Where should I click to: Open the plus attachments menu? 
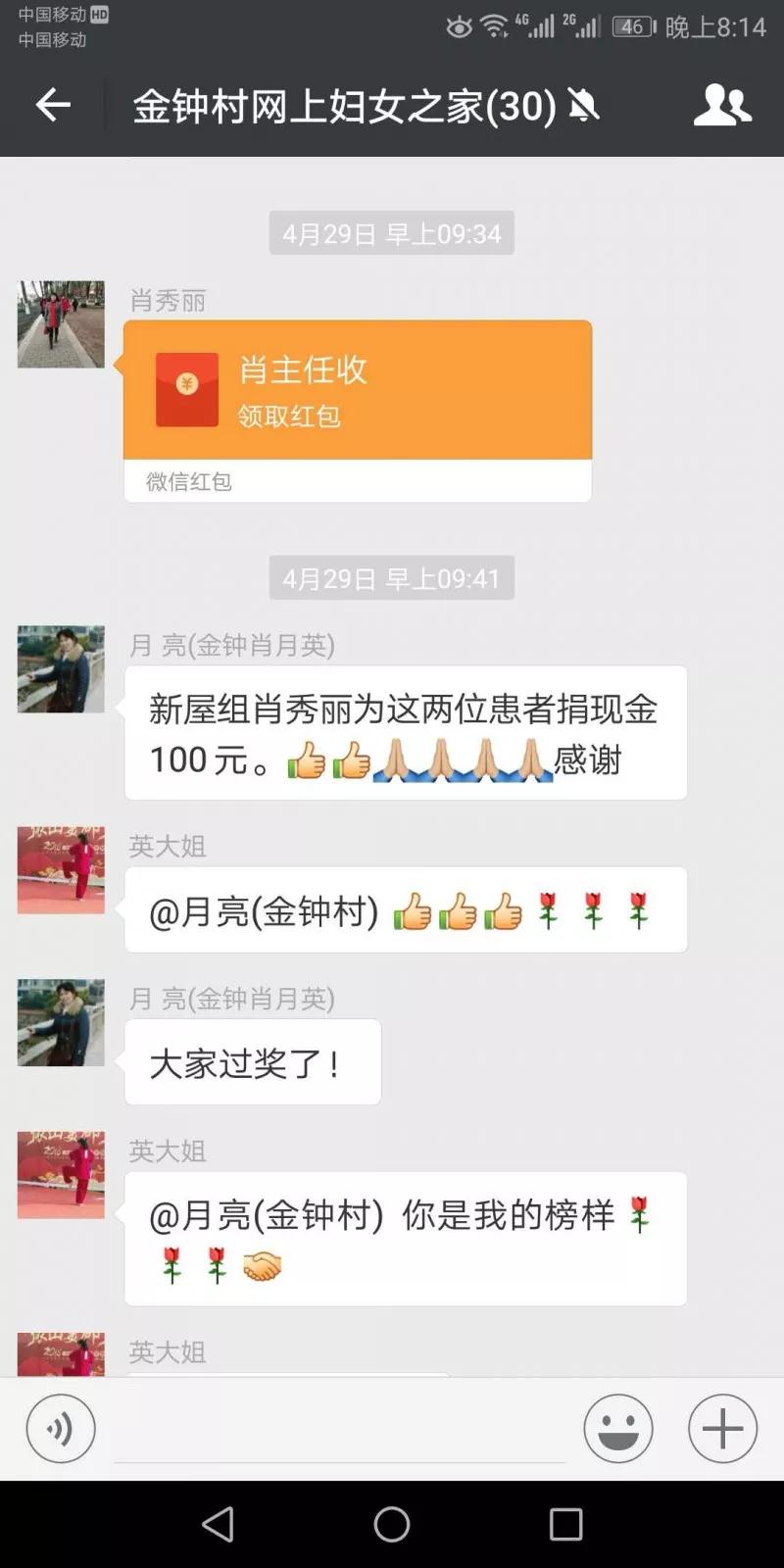pos(722,1429)
